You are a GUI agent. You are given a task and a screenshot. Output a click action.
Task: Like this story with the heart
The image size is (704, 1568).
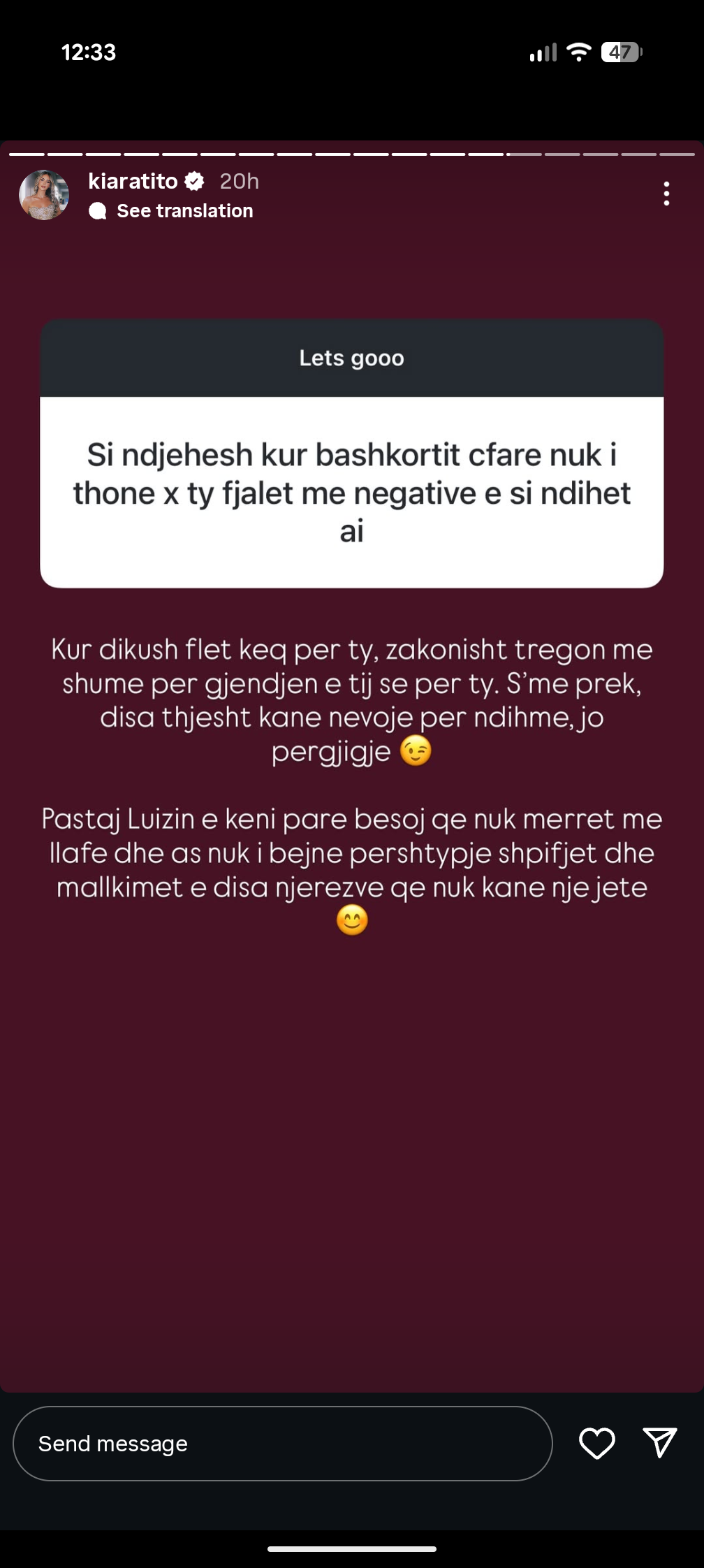[597, 1444]
